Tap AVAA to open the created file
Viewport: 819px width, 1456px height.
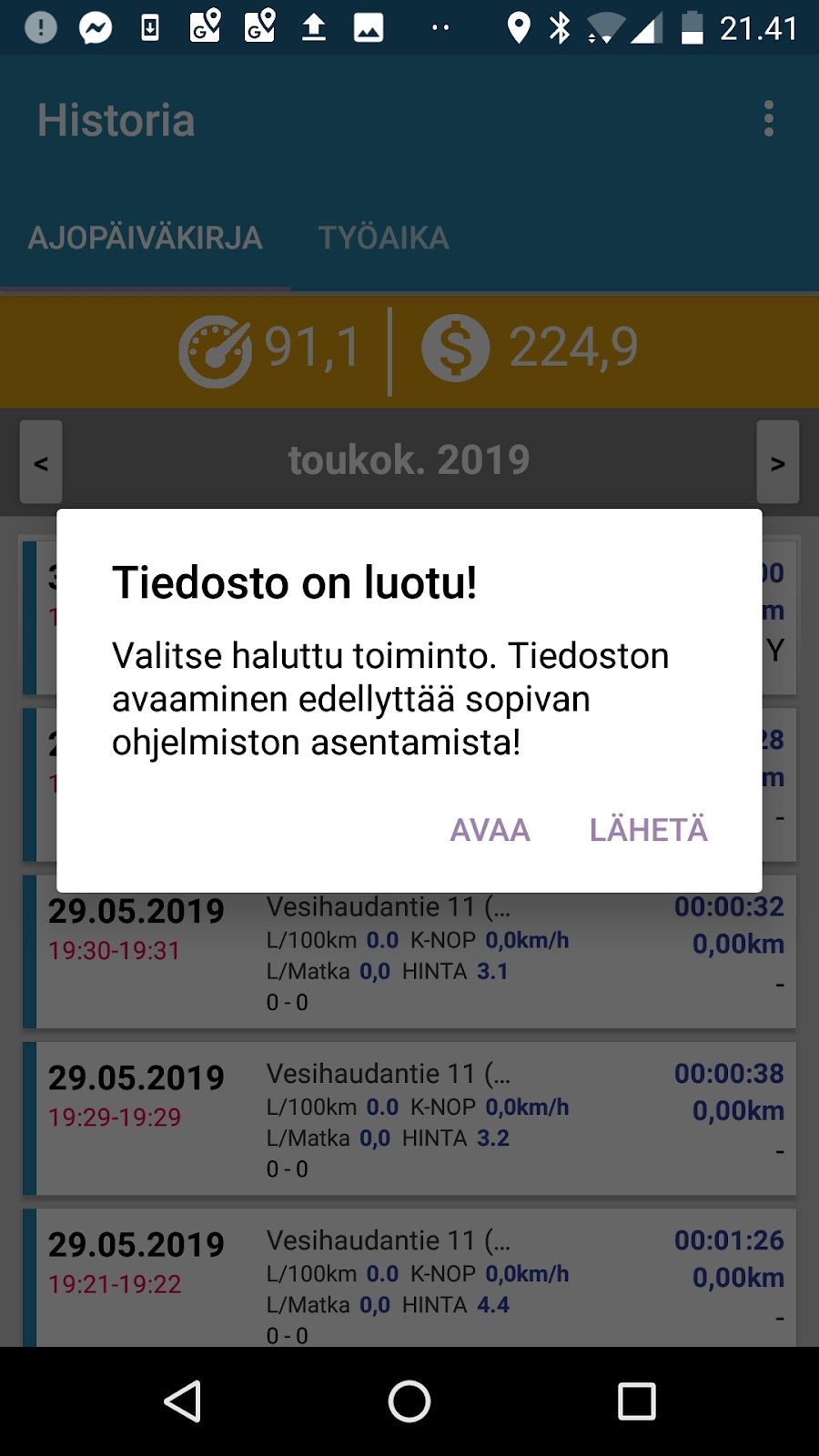coord(490,830)
